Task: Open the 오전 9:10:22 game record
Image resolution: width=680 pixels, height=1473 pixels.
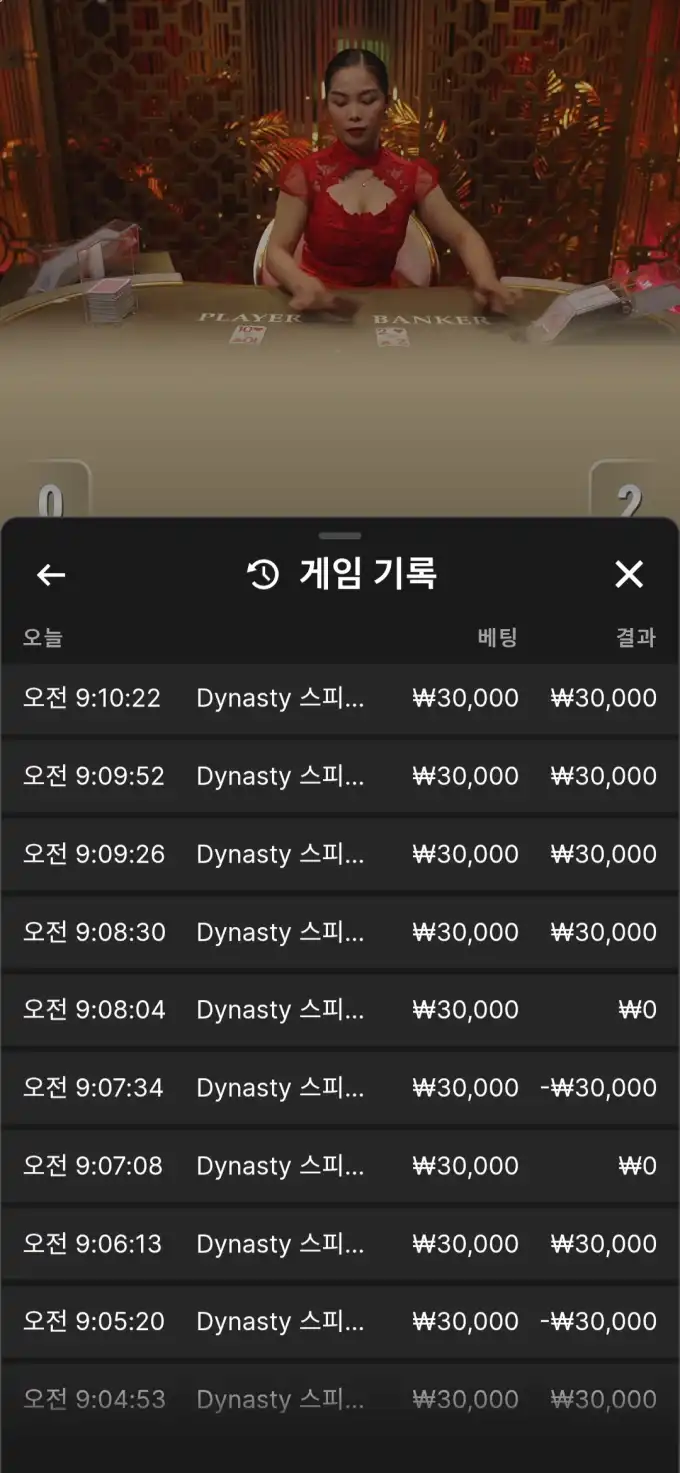Action: click(x=340, y=698)
